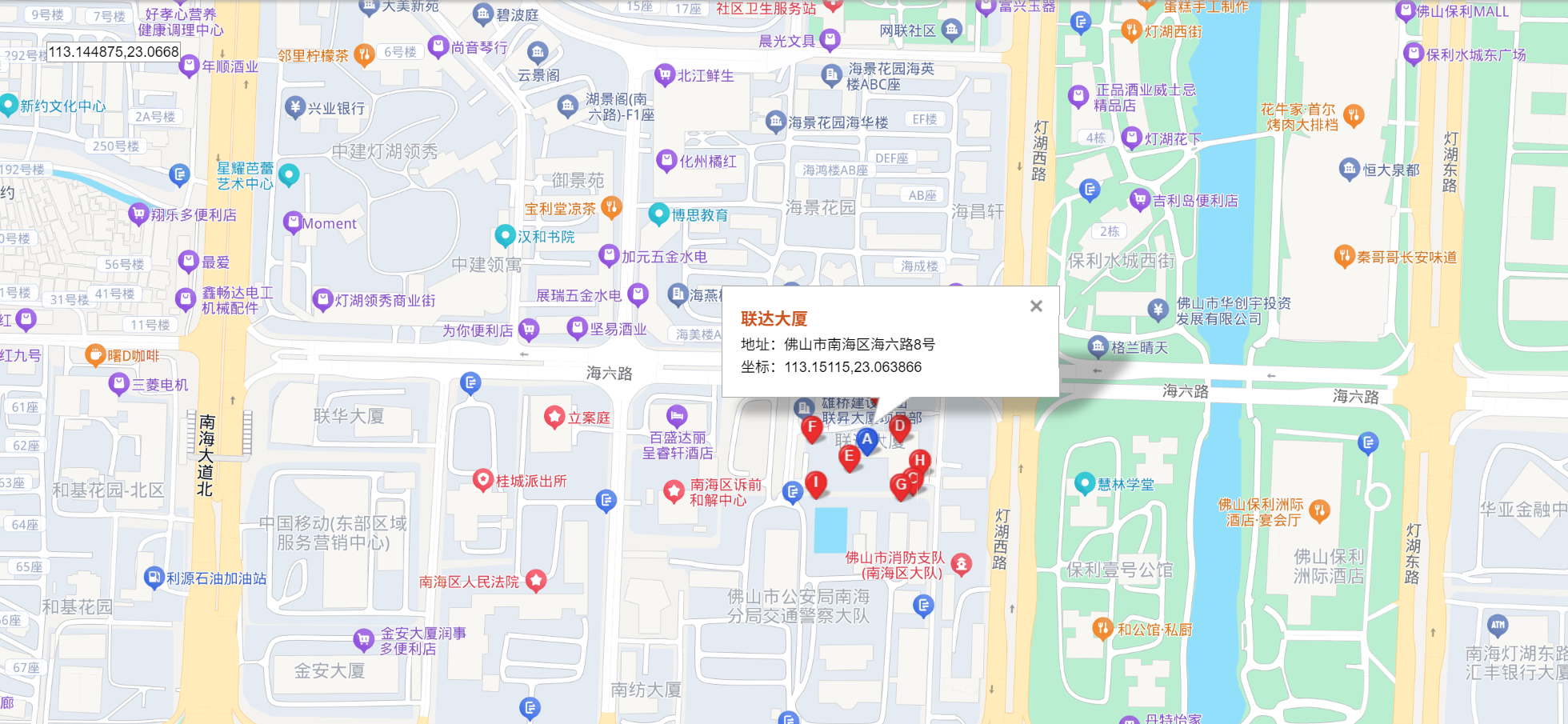Tap the 立案庭 marker
Screen dimensions: 1568x724
pos(554,417)
